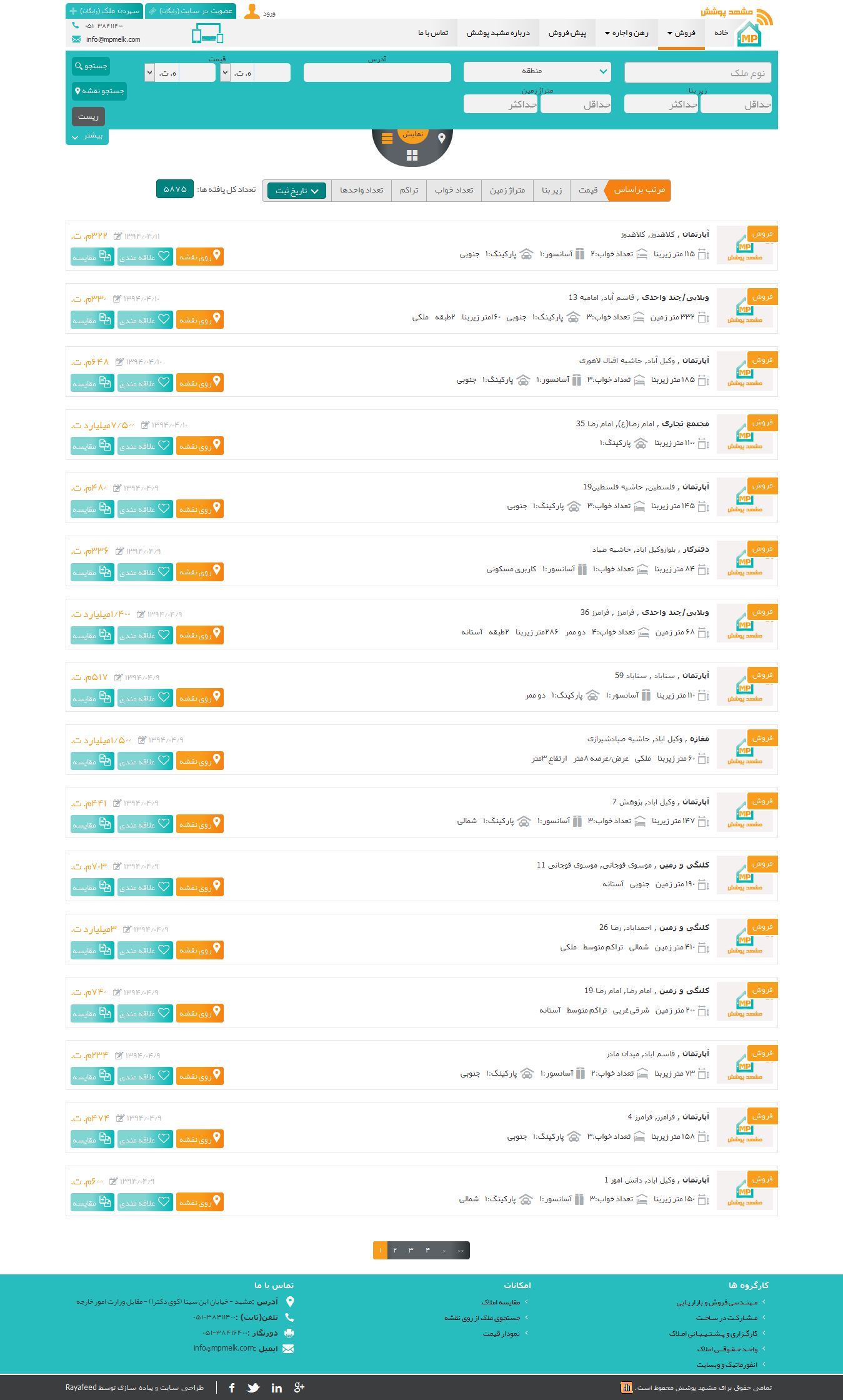Open the Facebook link in footer
This screenshot has width=843, height=1400.
coord(232,1387)
